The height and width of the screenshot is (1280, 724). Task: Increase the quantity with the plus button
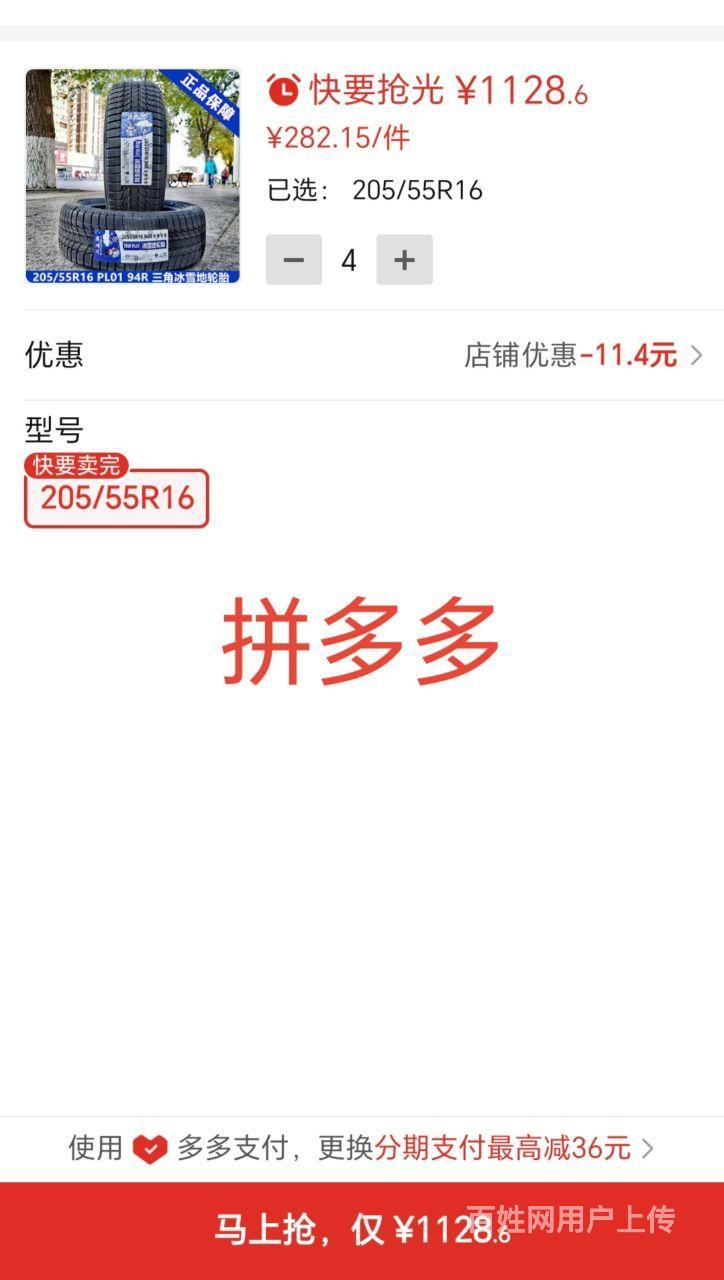404,260
